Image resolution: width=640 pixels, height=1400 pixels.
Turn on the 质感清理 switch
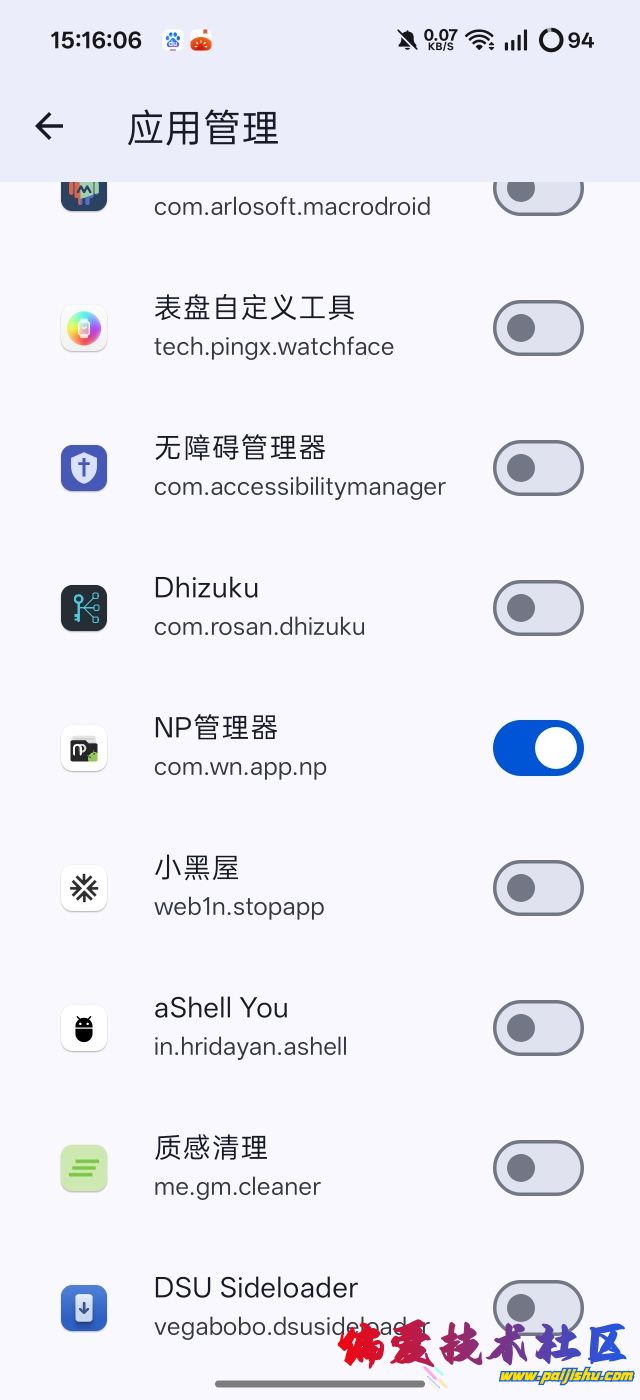[538, 1168]
